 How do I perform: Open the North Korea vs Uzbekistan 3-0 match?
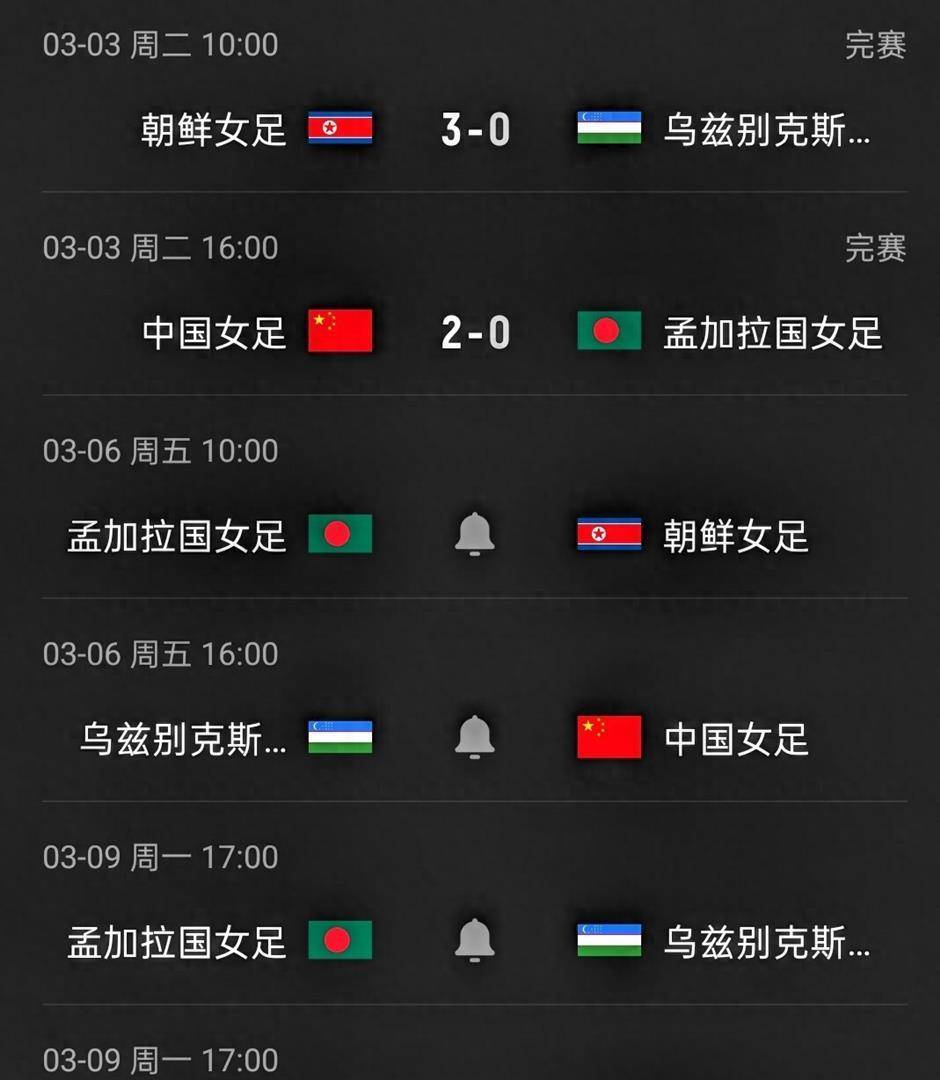click(x=475, y=130)
